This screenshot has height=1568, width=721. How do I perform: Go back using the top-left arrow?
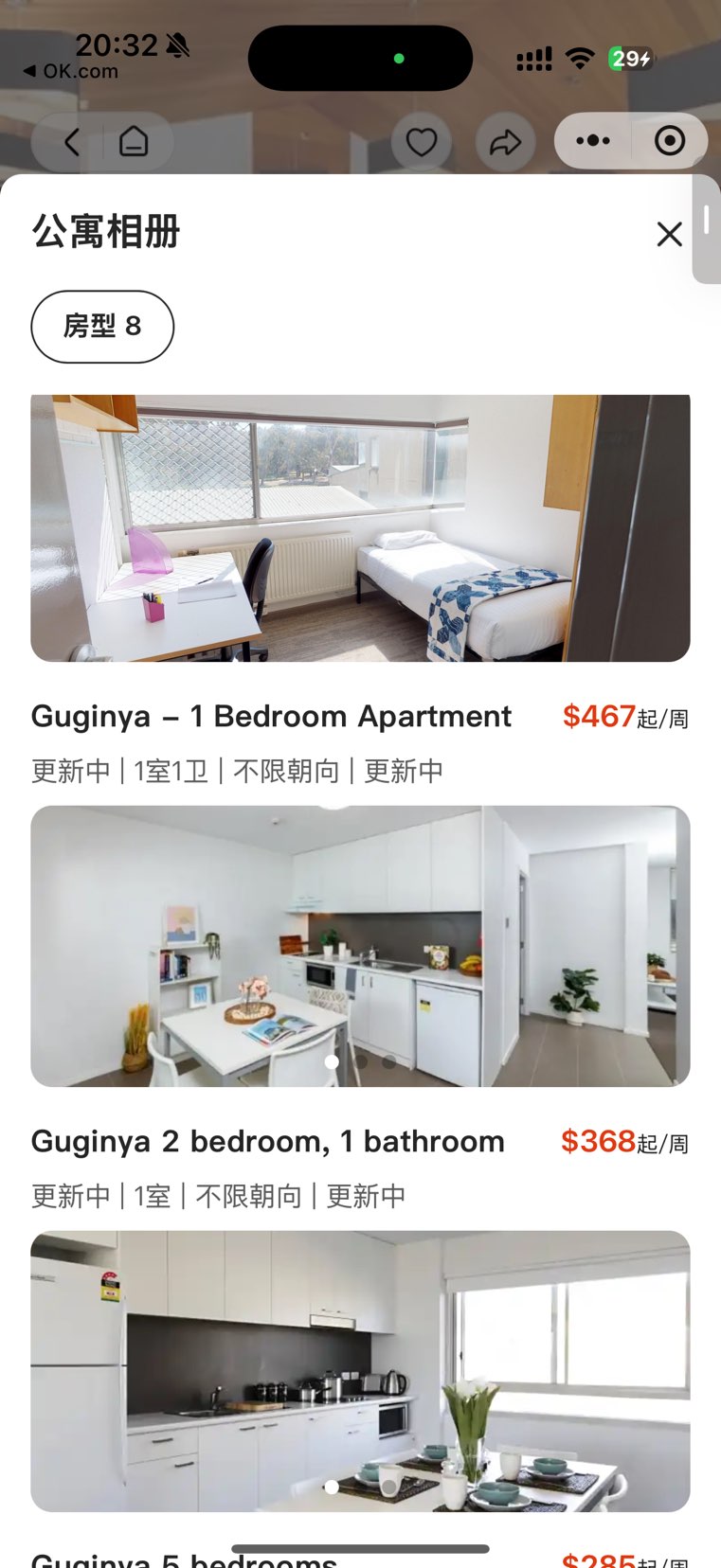72,142
